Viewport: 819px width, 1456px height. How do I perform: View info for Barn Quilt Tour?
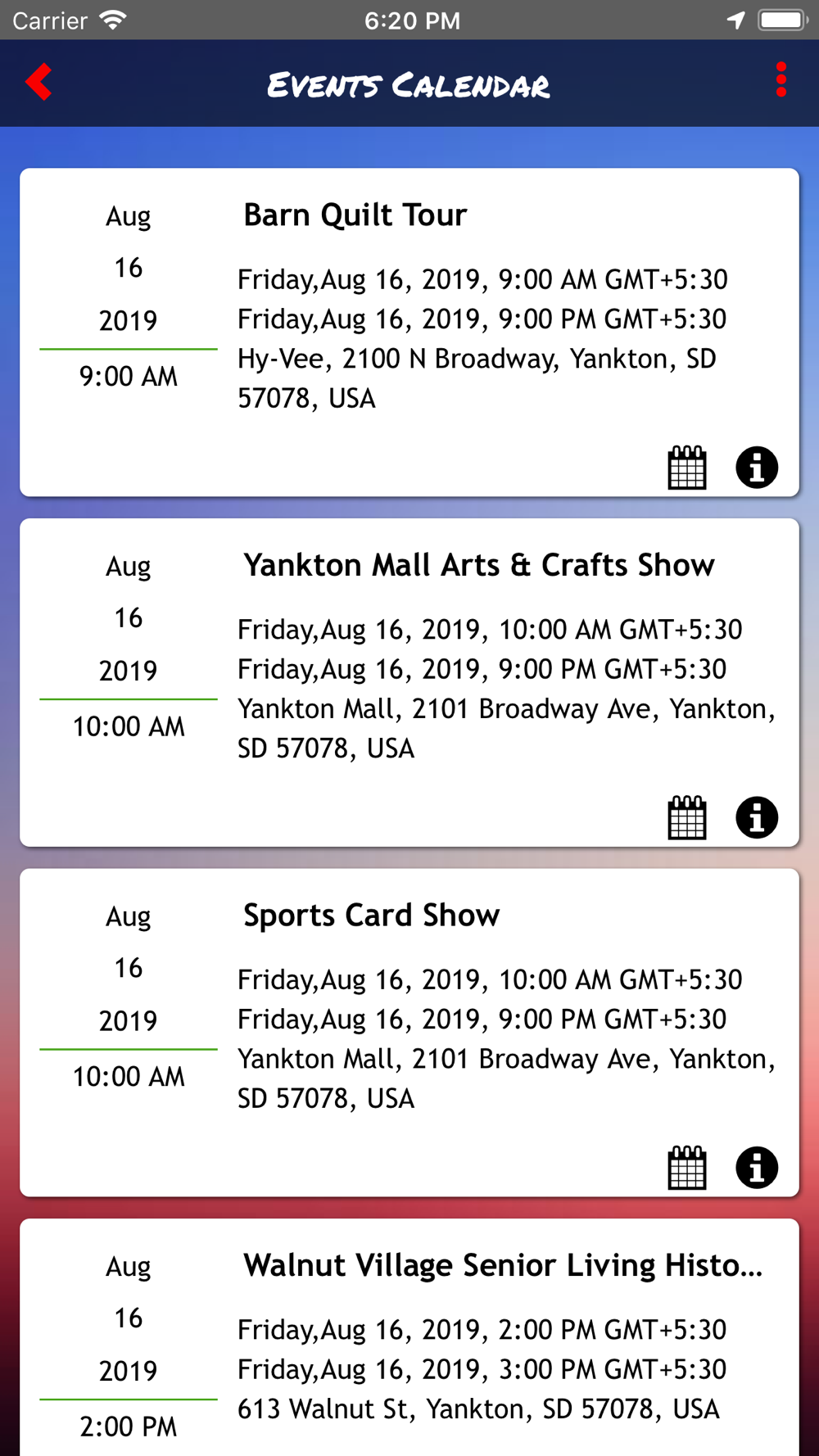(757, 468)
